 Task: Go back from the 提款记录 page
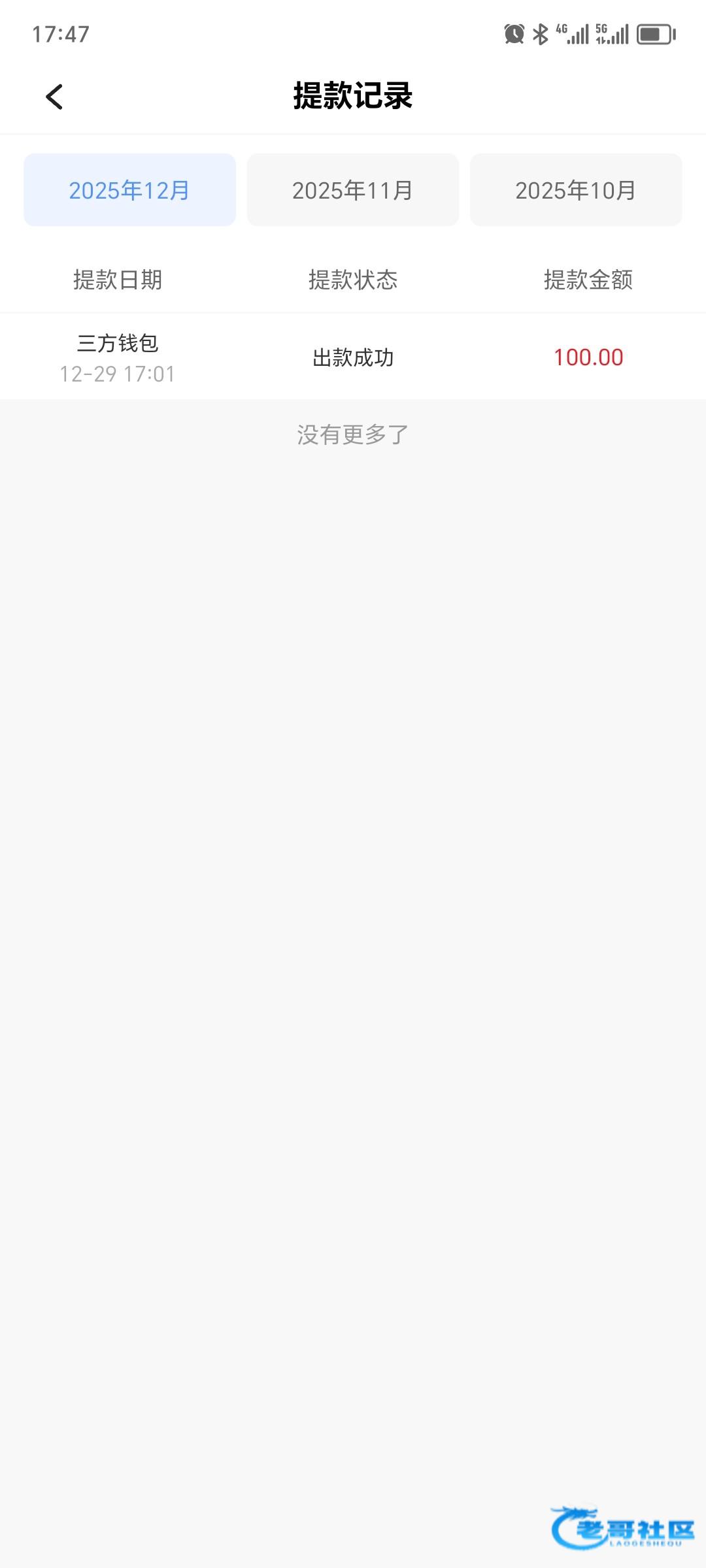pos(54,97)
